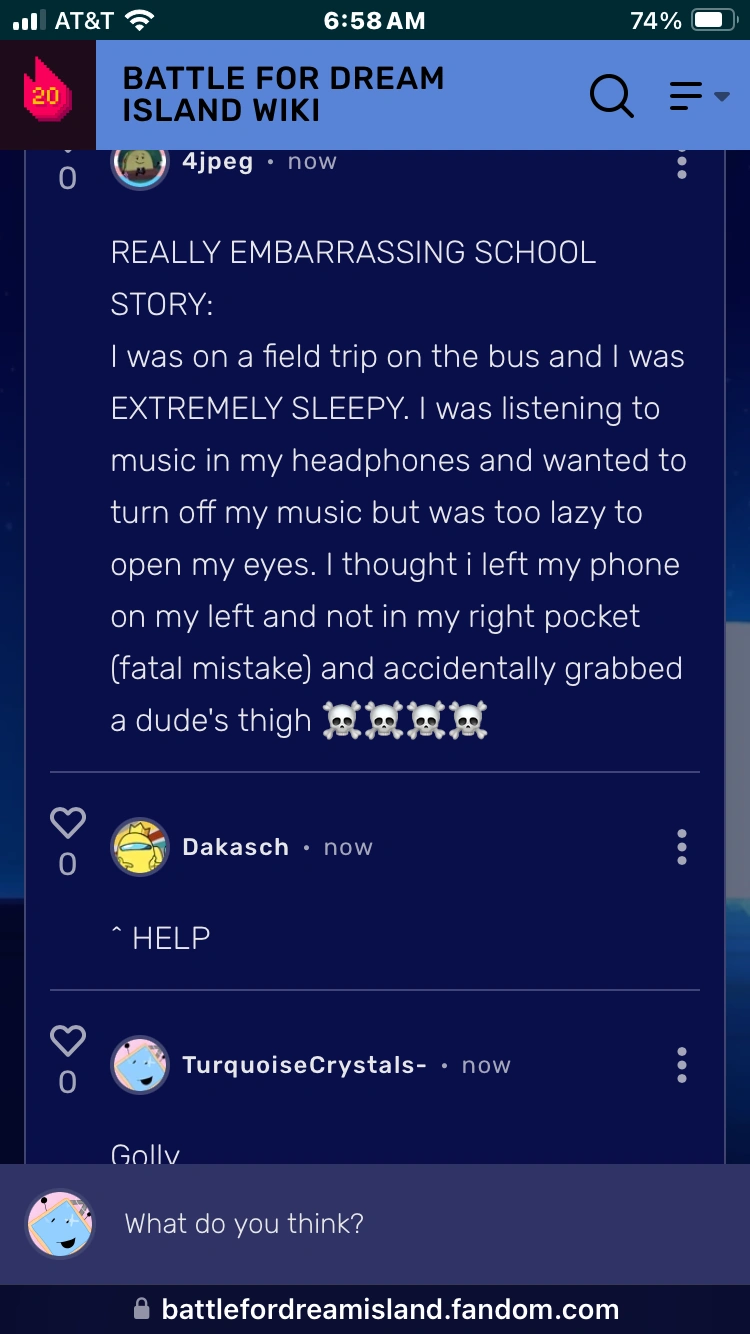
Task: Like Dakasch's comment
Action: pos(68,823)
